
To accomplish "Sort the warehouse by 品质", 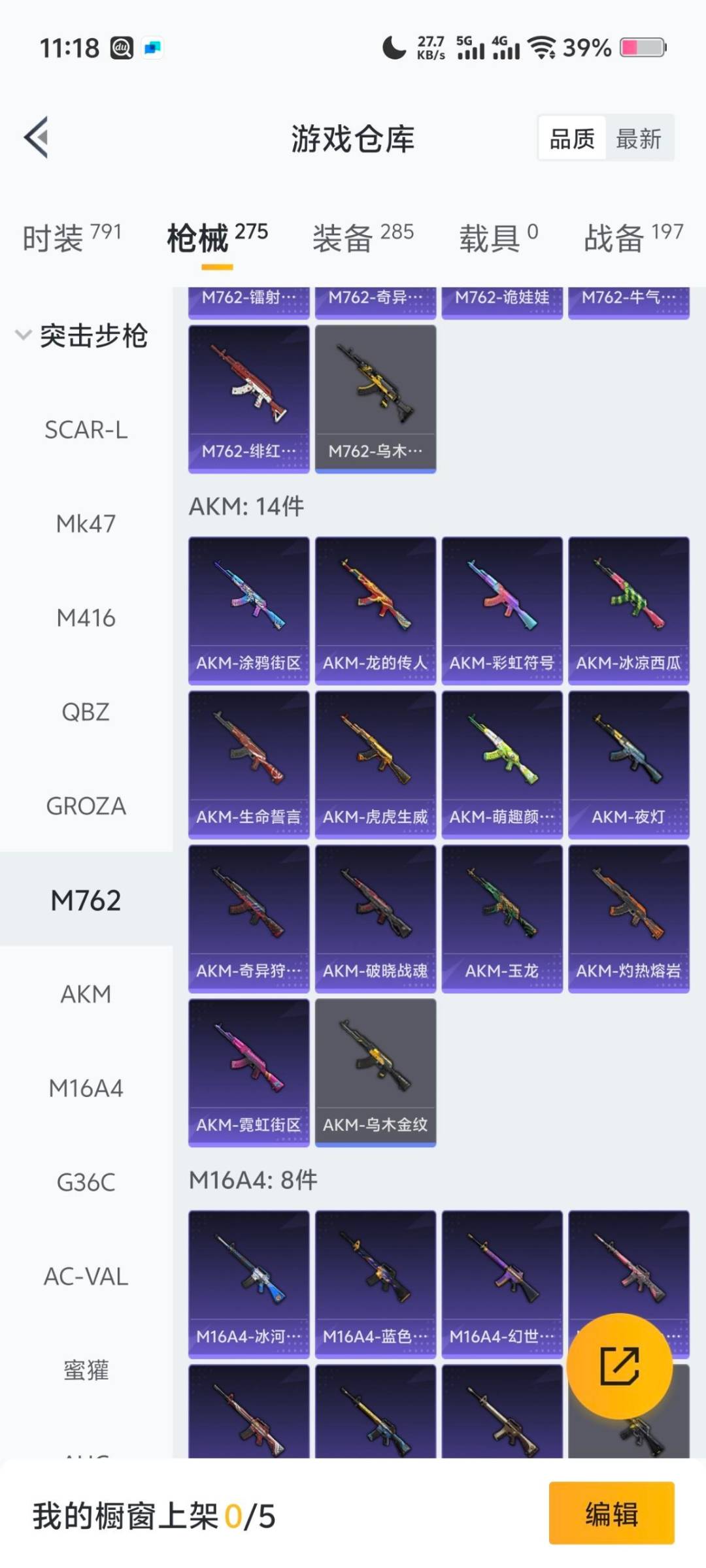I will 572,139.
